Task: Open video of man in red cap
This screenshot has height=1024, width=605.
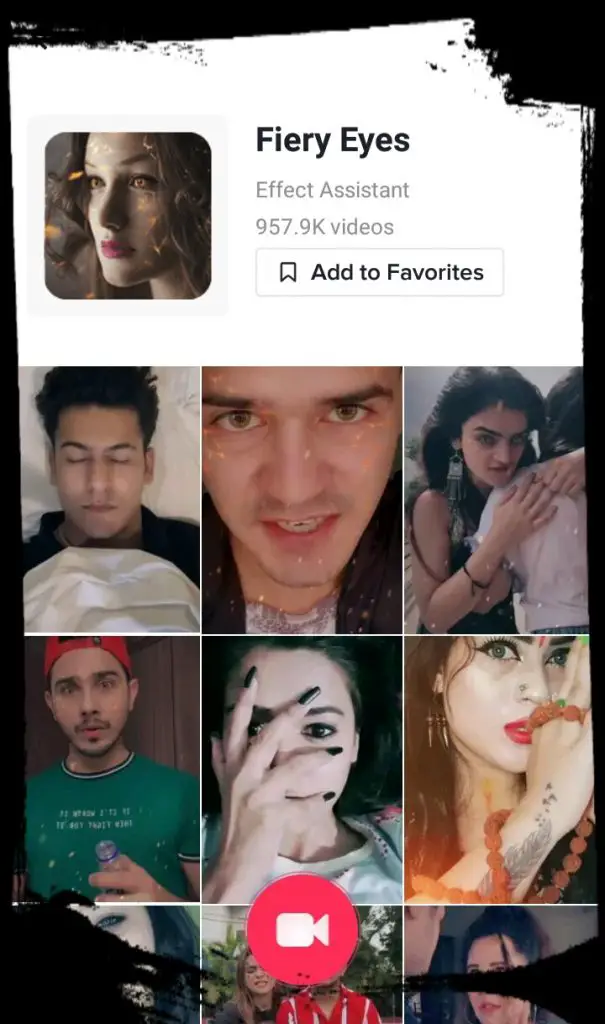Action: (112, 769)
